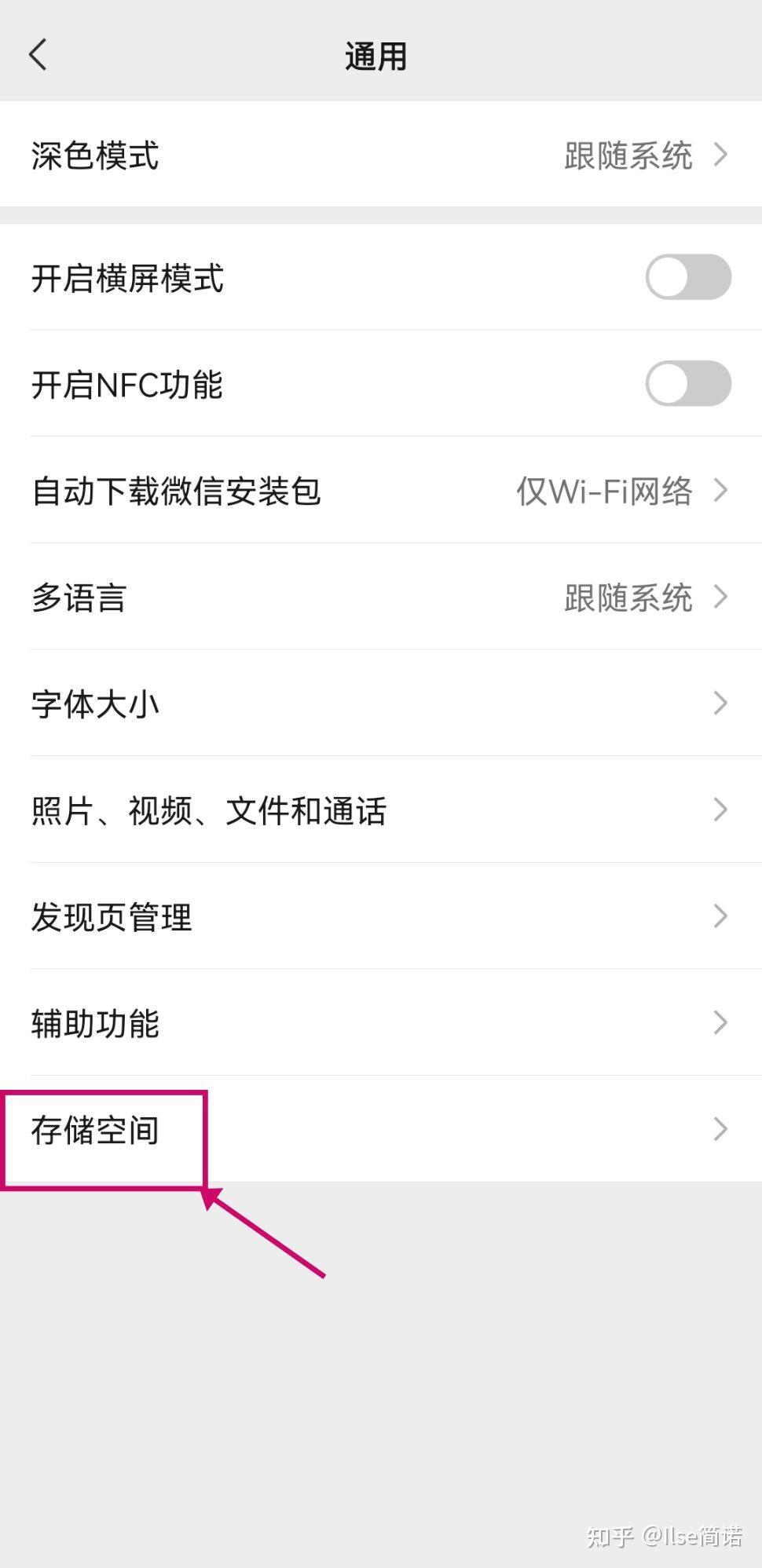Slide the NFC toggle knob right
Viewport: 762px width, 1568px height.
click(x=669, y=383)
